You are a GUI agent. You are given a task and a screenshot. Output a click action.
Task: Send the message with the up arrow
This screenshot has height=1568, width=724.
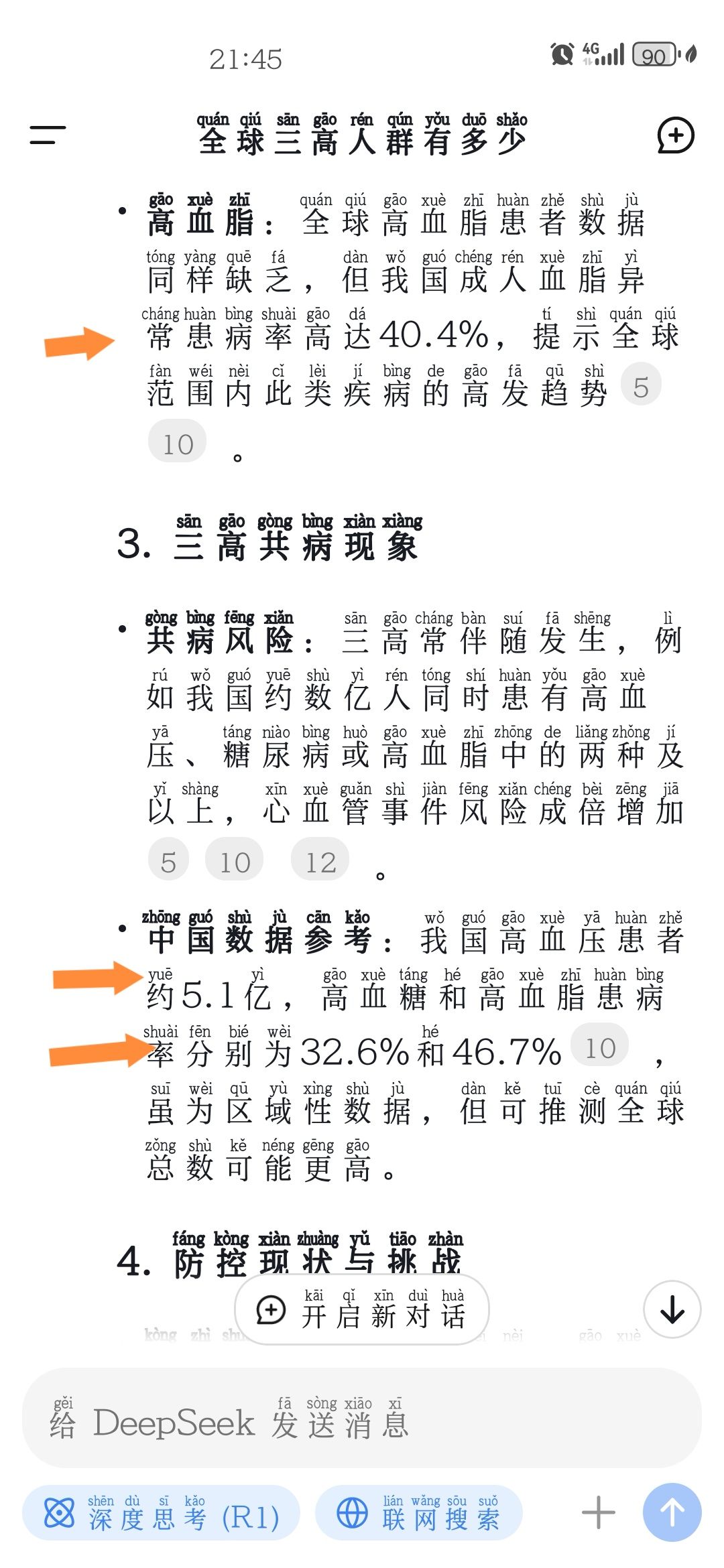click(672, 1513)
